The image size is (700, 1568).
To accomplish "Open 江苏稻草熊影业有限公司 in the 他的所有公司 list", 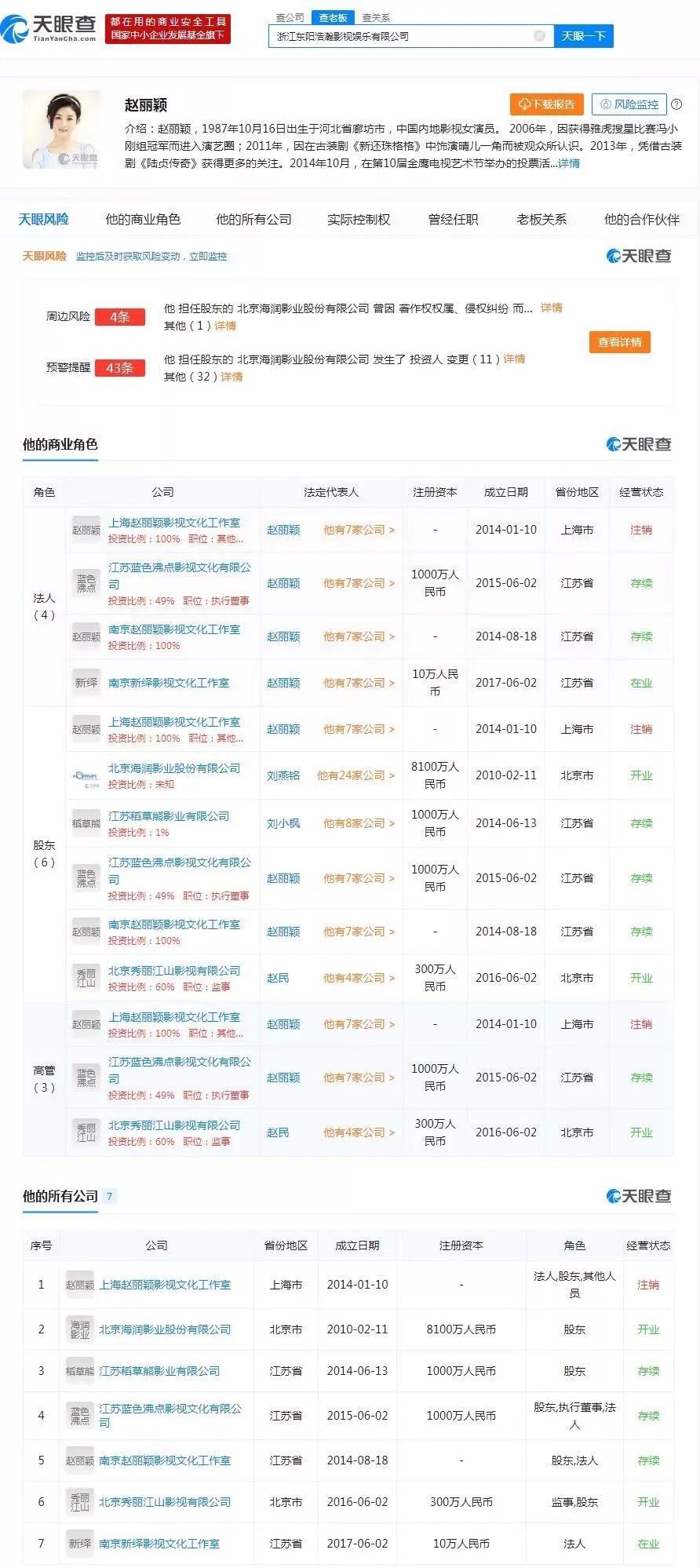I will pyautogui.click(x=159, y=1371).
